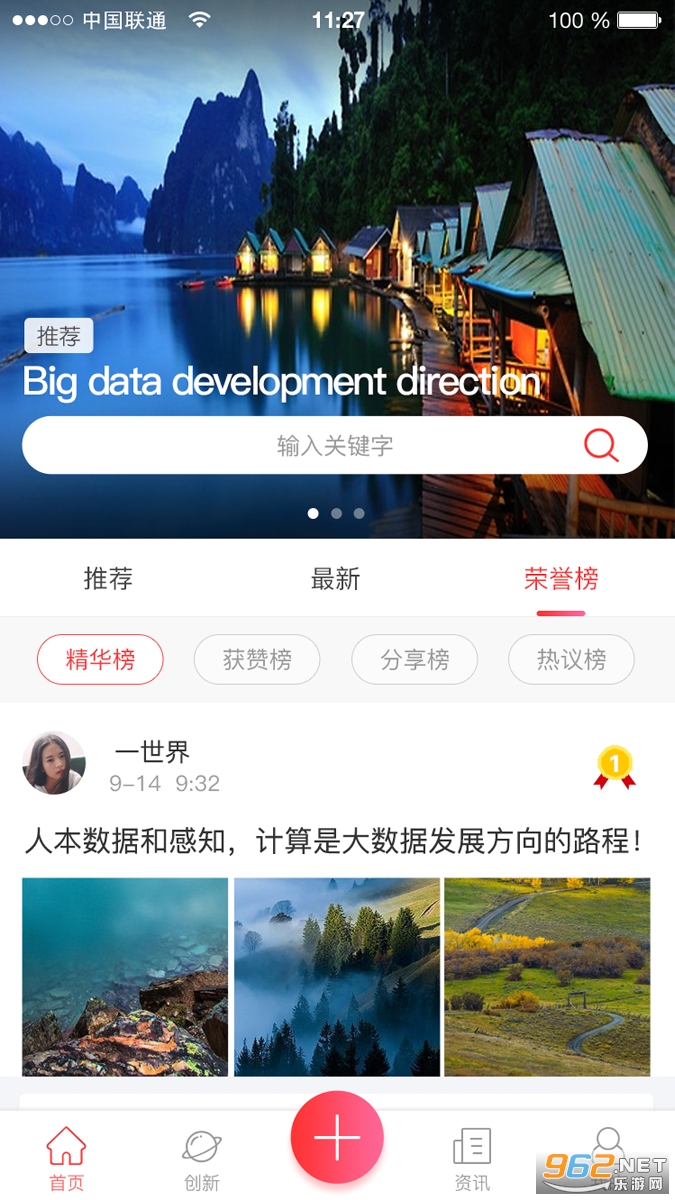Switch to the 推荐 tab
The height and width of the screenshot is (1200, 675).
pyautogui.click(x=108, y=579)
